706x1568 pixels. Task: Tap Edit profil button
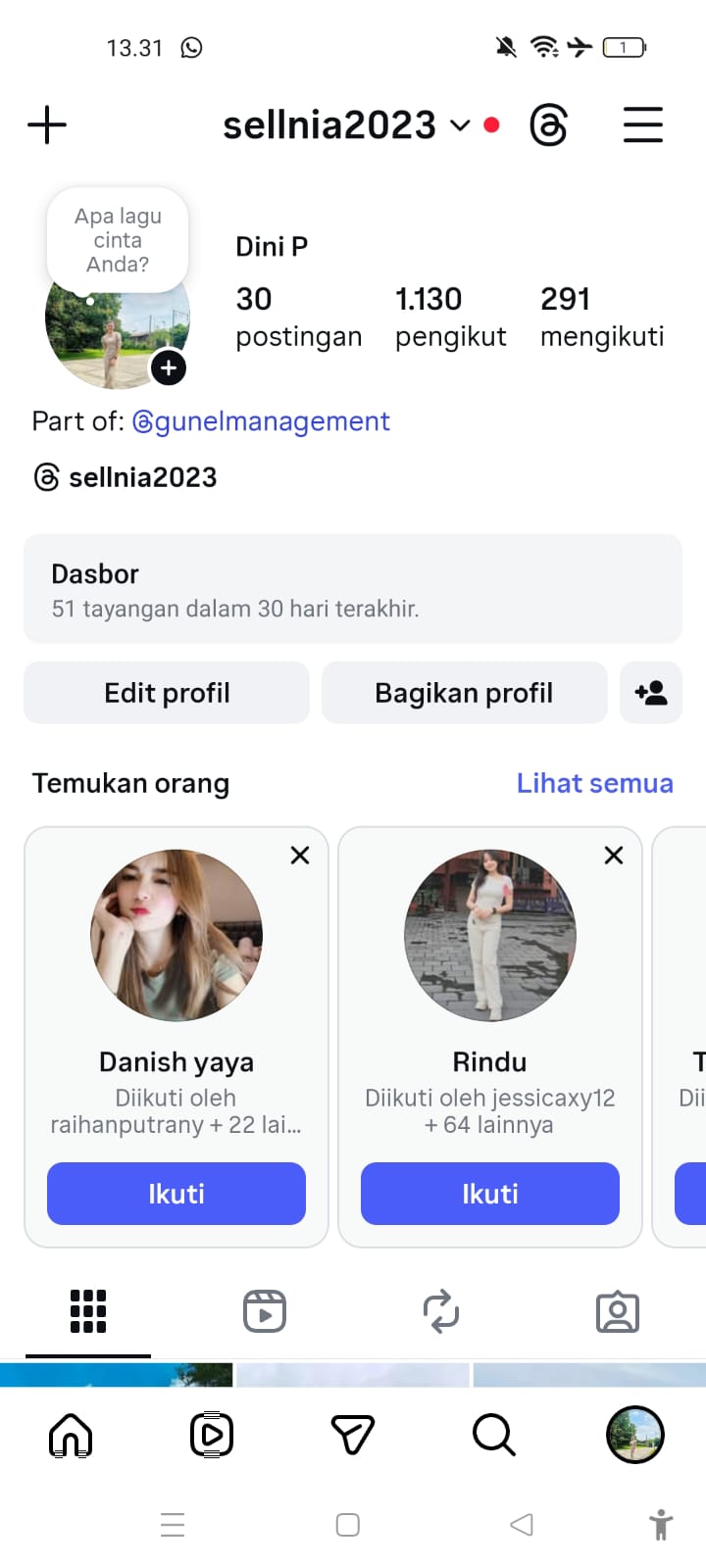pyautogui.click(x=167, y=693)
